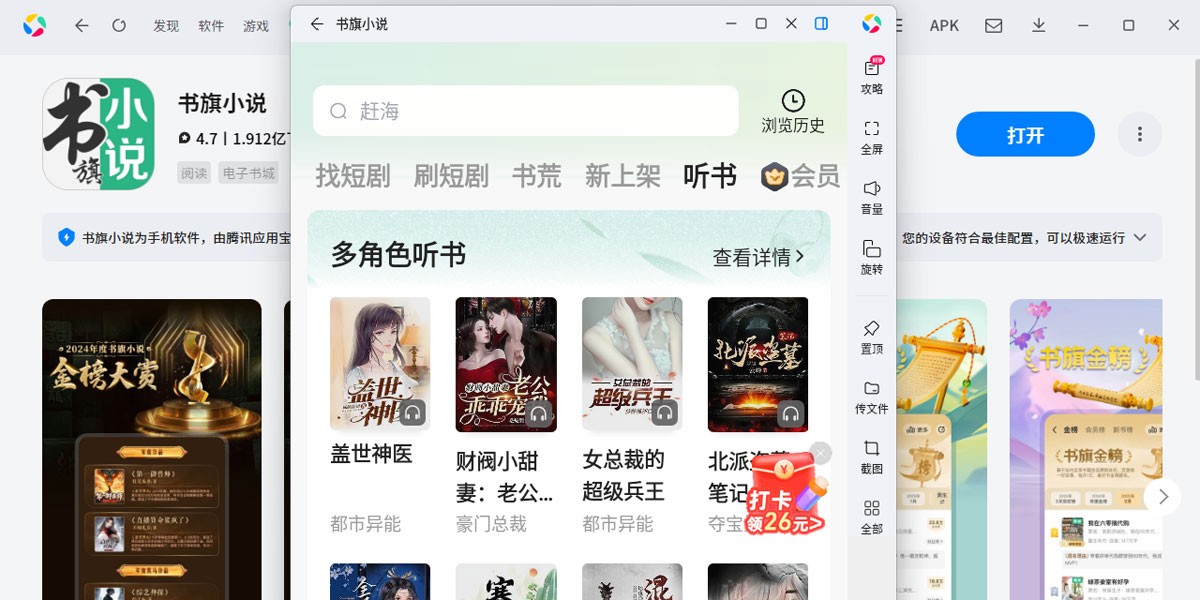Close the 书旗小说 app window
Image resolution: width=1200 pixels, height=600 pixels.
click(x=791, y=24)
